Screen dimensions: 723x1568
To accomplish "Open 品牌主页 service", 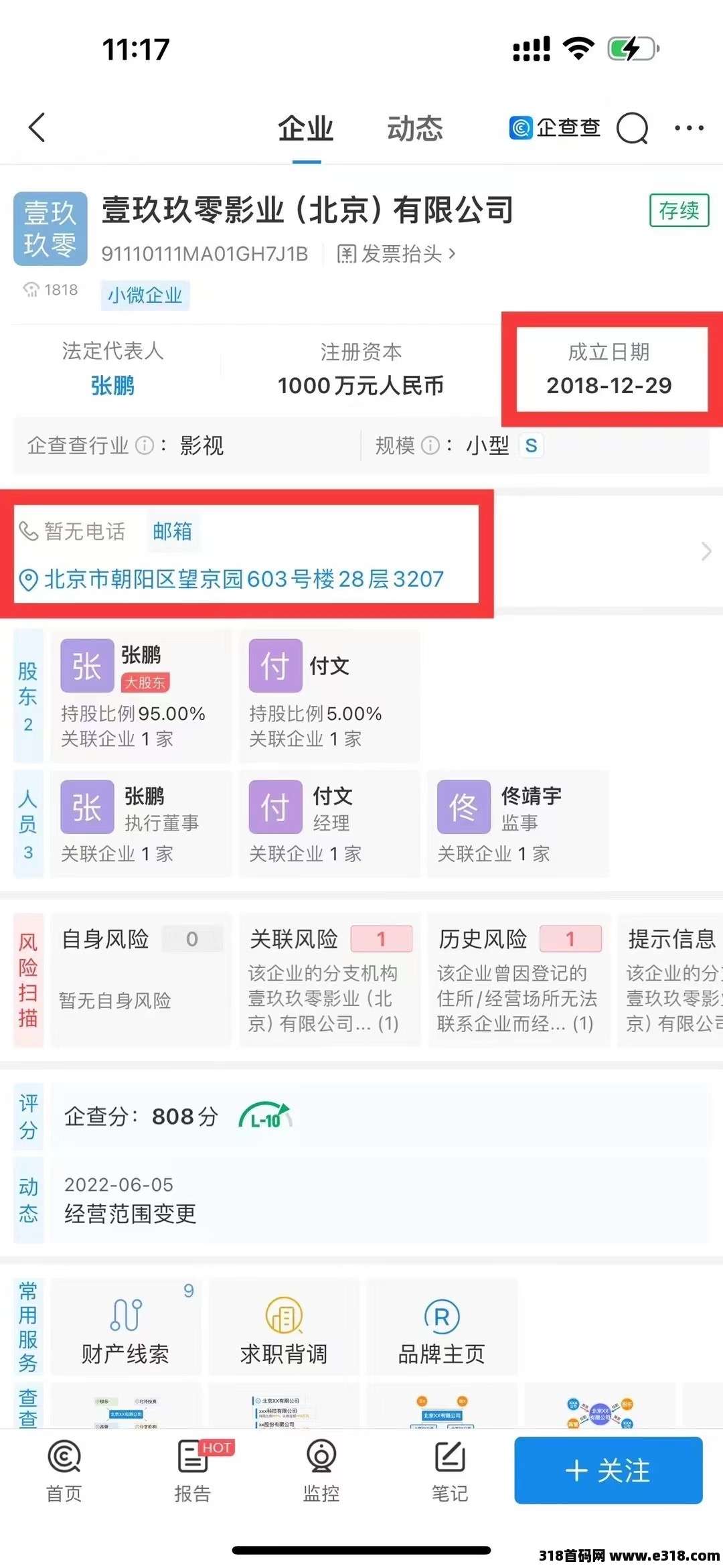I will (441, 1326).
